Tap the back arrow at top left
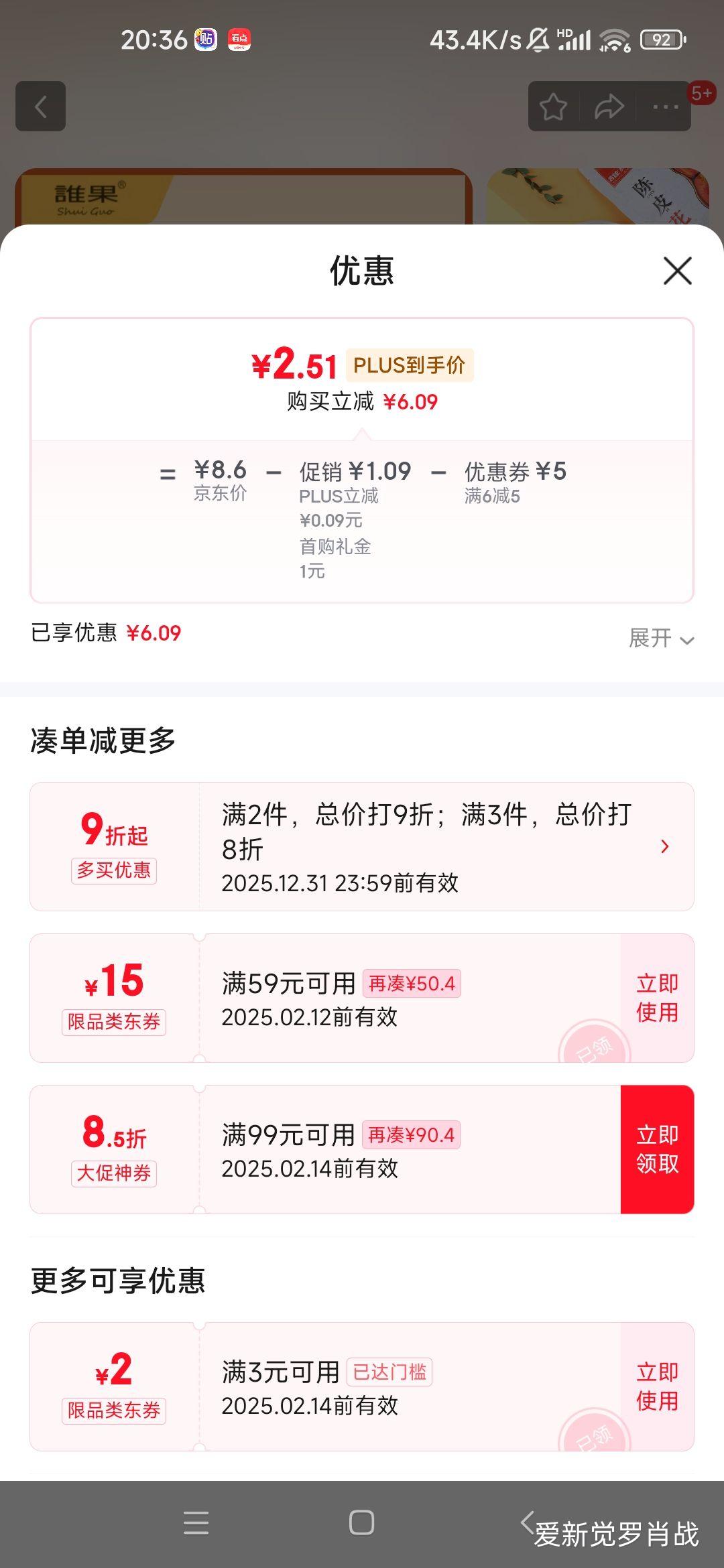724x1568 pixels. pos(42,107)
